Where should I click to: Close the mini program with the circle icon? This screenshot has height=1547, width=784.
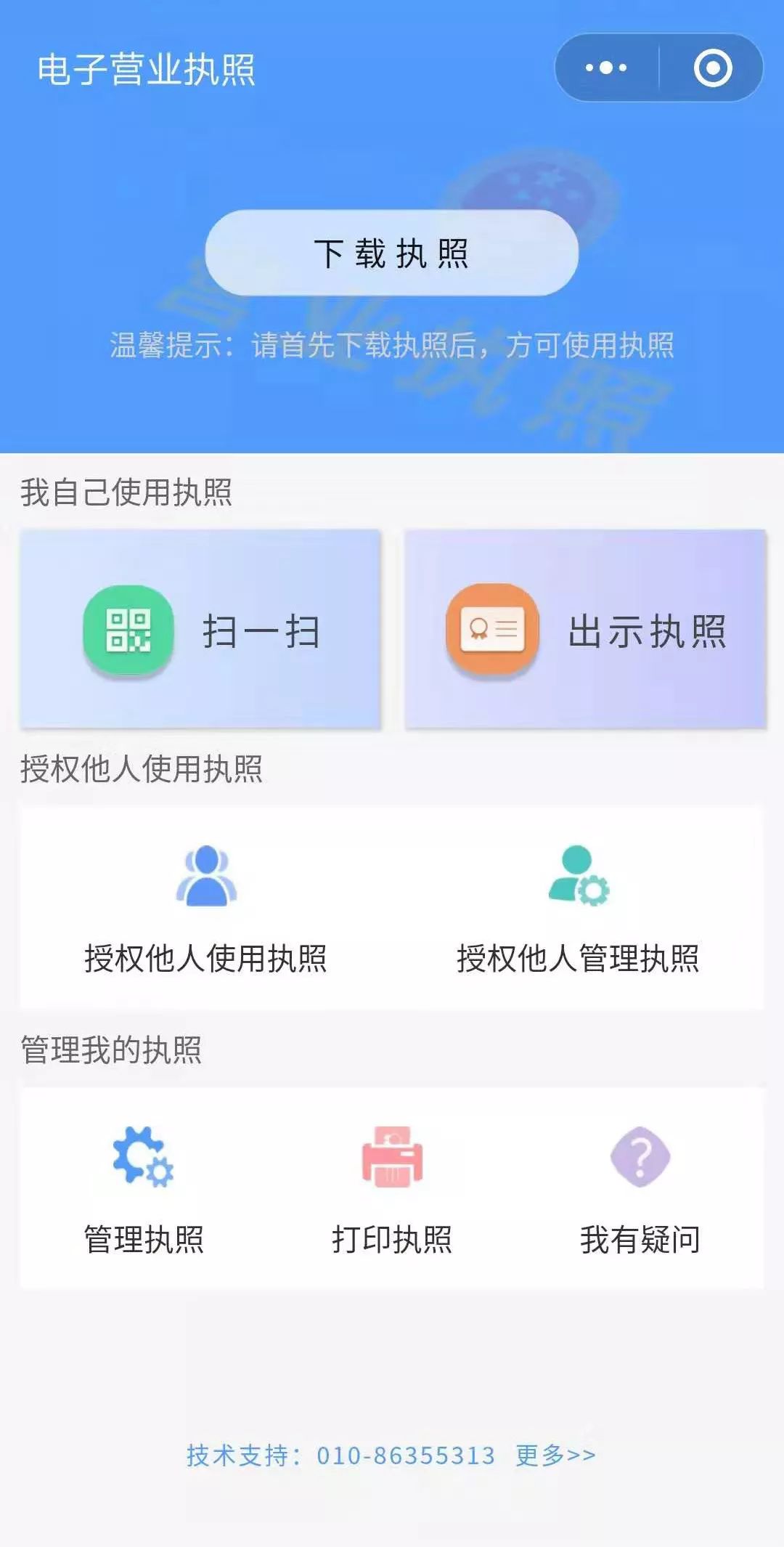click(x=713, y=68)
